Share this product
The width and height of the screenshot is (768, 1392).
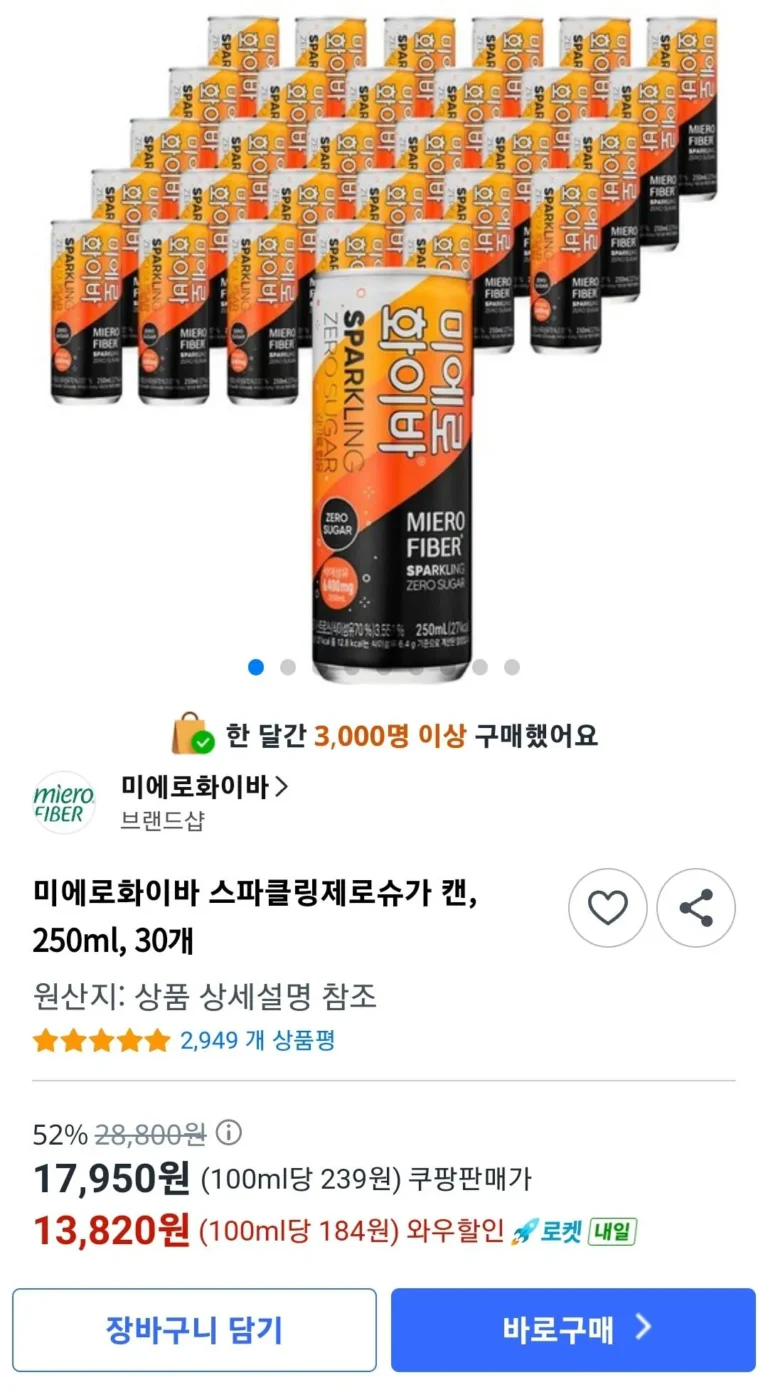(x=696, y=908)
